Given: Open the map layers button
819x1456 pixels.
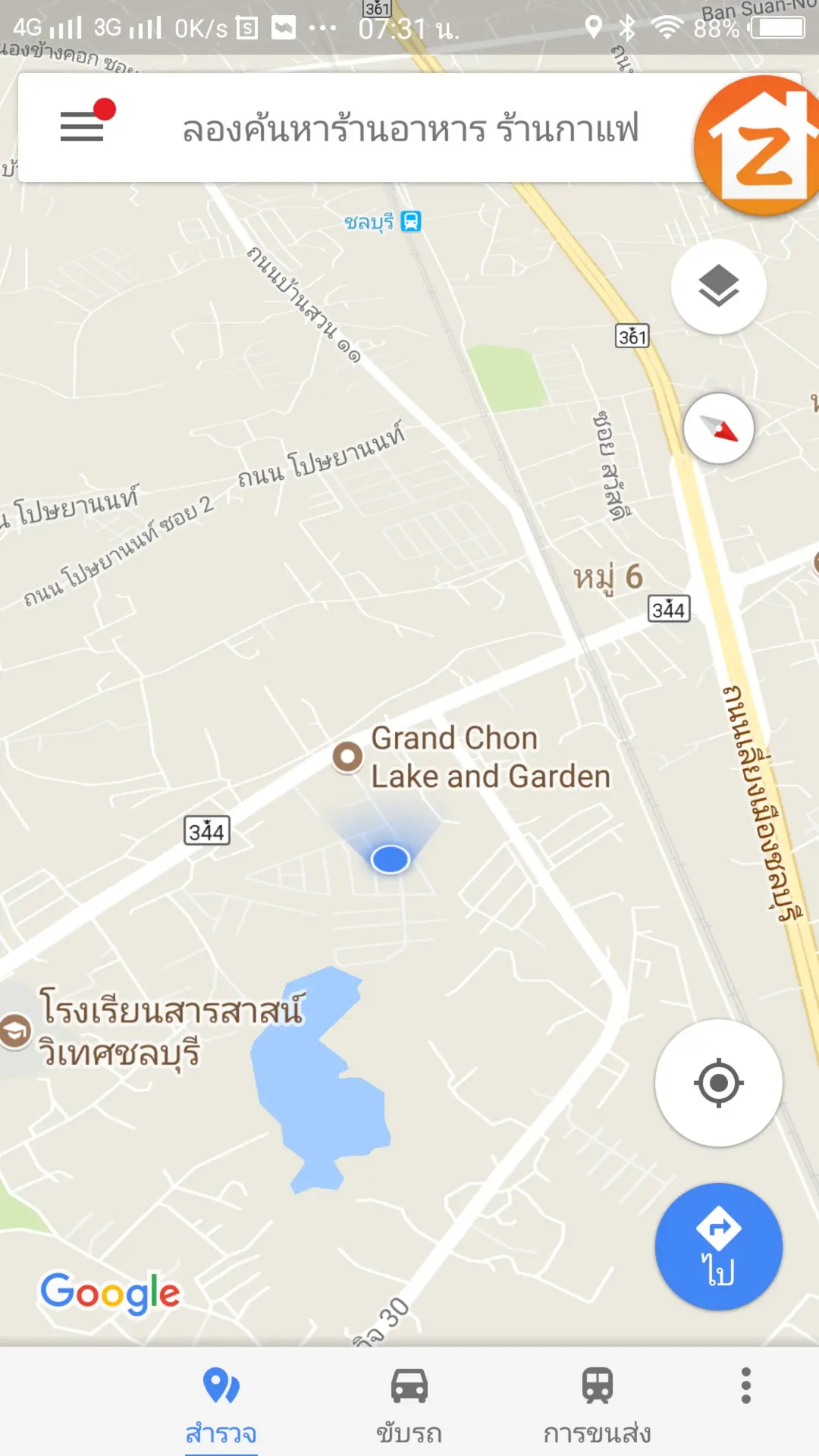Looking at the screenshot, I should [718, 287].
